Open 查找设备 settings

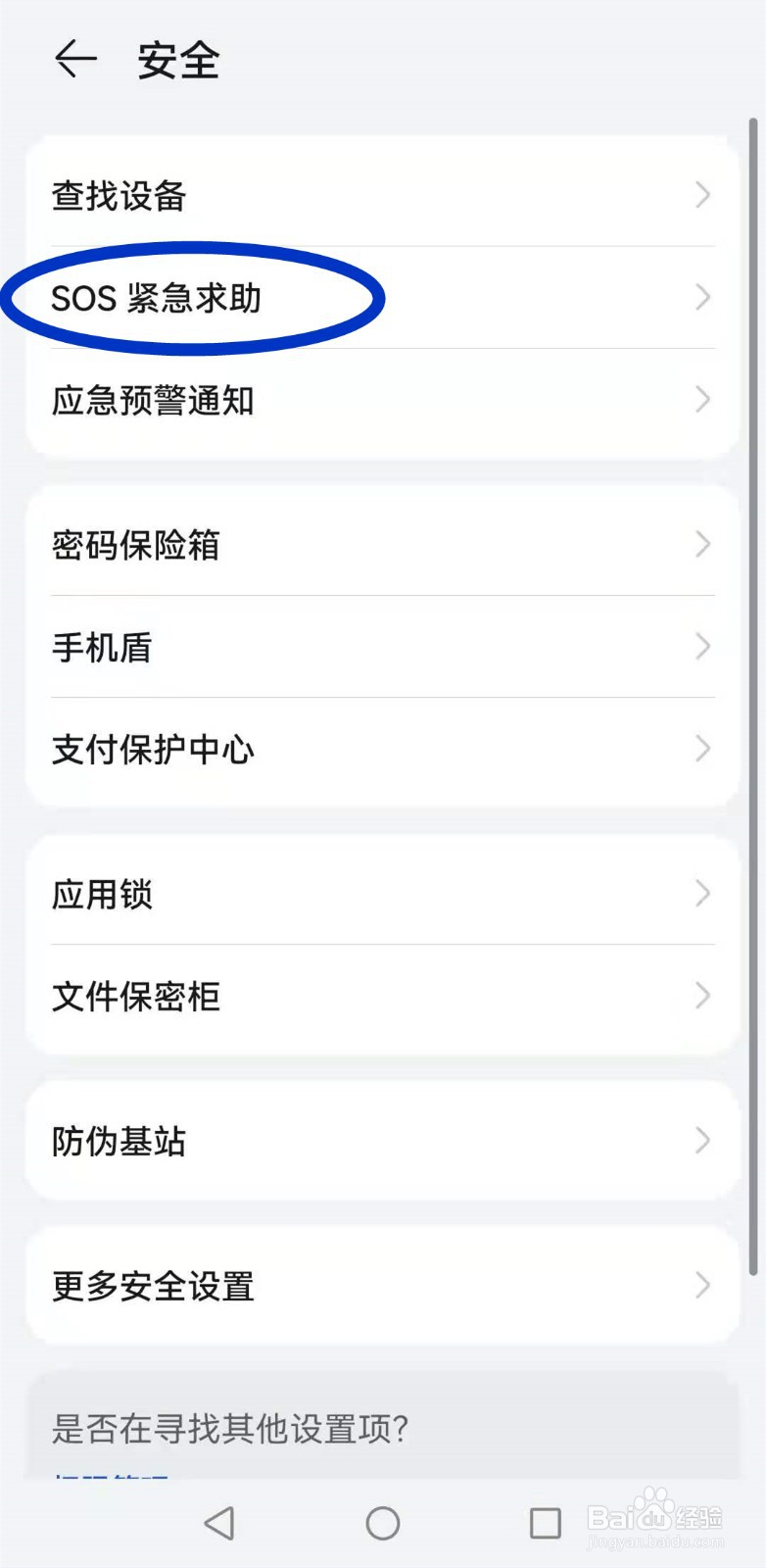pyautogui.click(x=382, y=195)
